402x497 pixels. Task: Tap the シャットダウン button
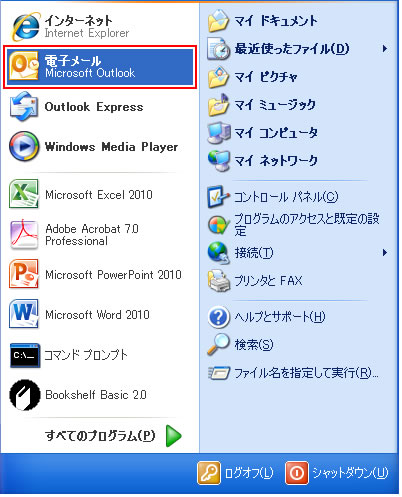(x=337, y=473)
